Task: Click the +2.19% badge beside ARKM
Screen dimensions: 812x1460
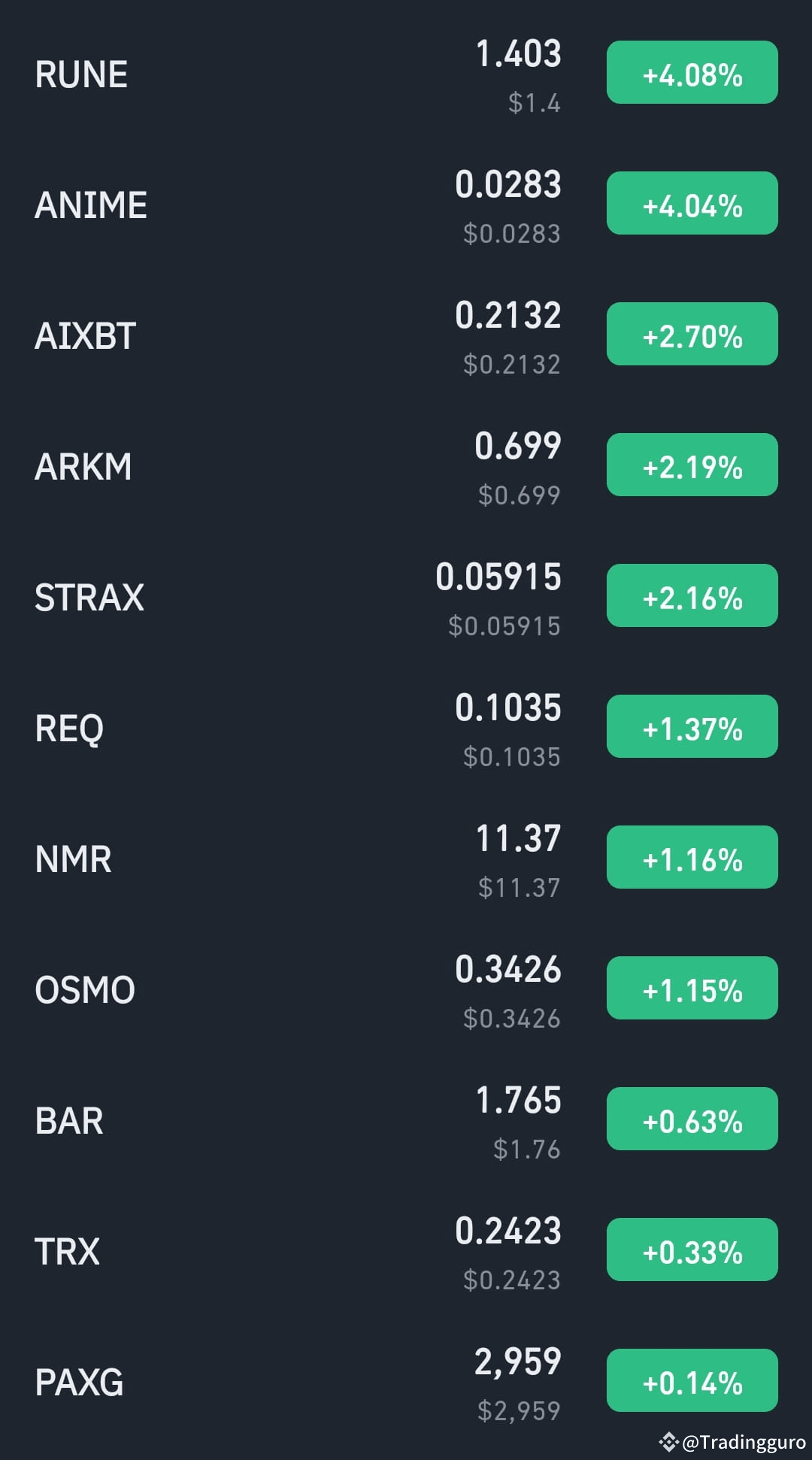Action: coord(691,465)
